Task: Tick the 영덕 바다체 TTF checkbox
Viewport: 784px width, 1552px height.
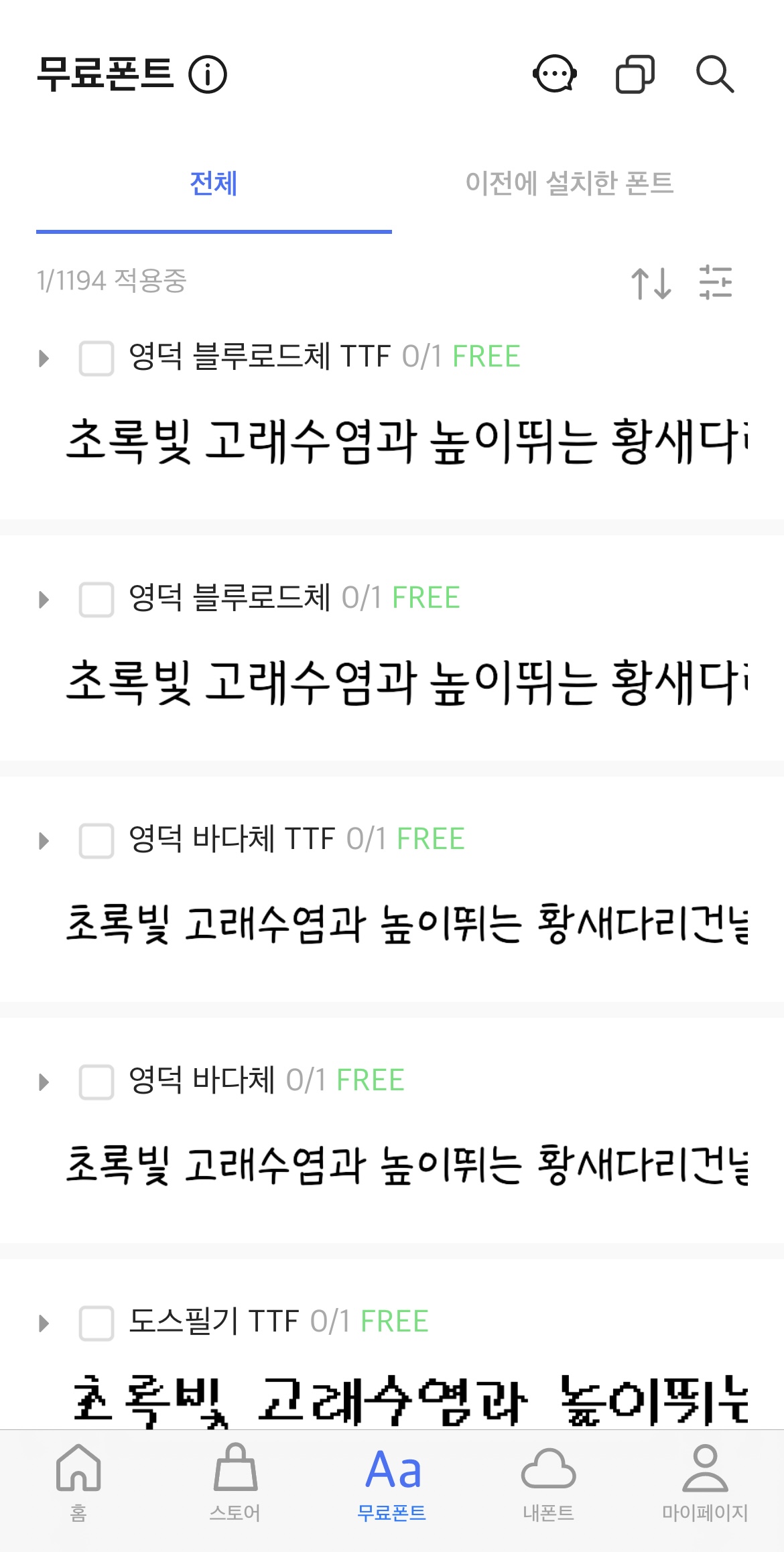Action: (x=96, y=840)
